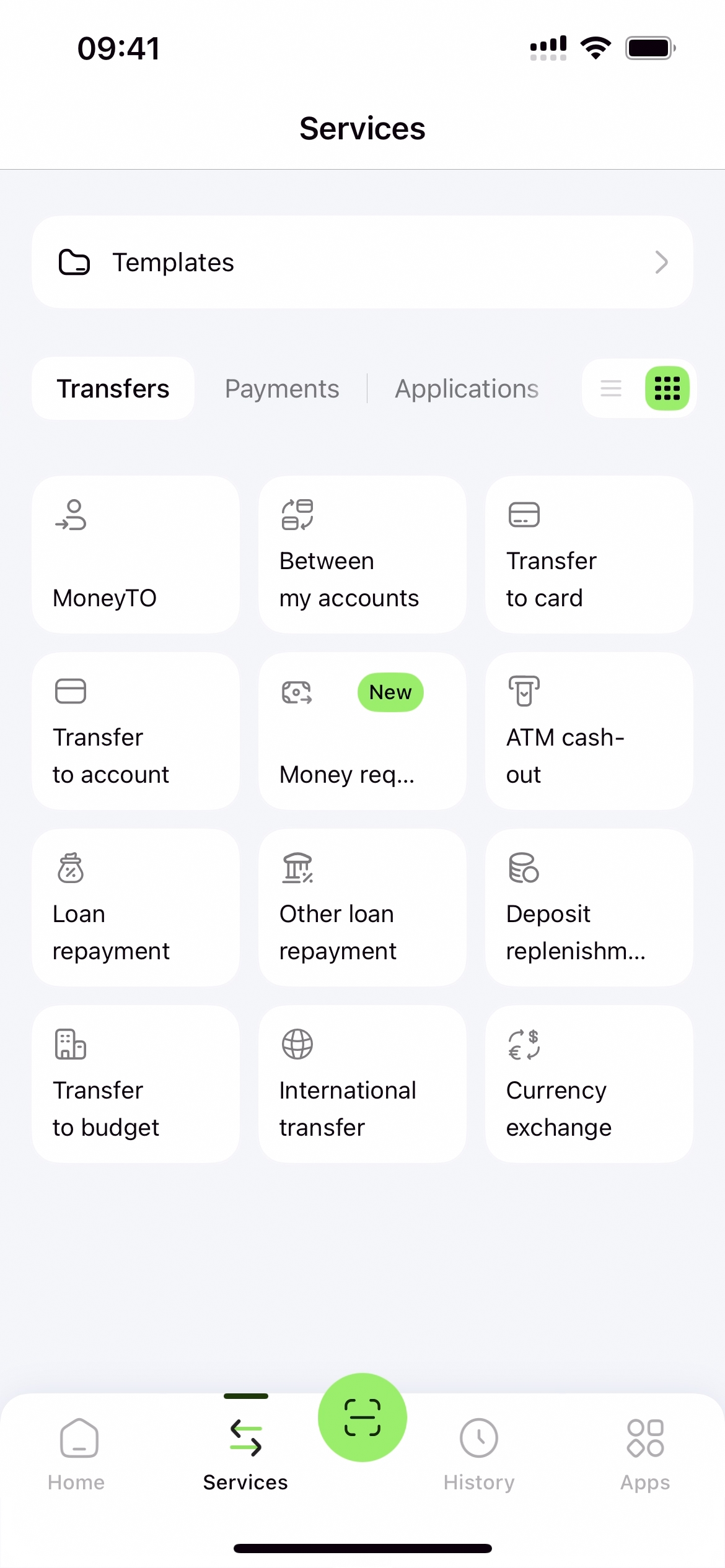Open Currency exchange
This screenshot has width=725, height=1568.
(x=589, y=1084)
